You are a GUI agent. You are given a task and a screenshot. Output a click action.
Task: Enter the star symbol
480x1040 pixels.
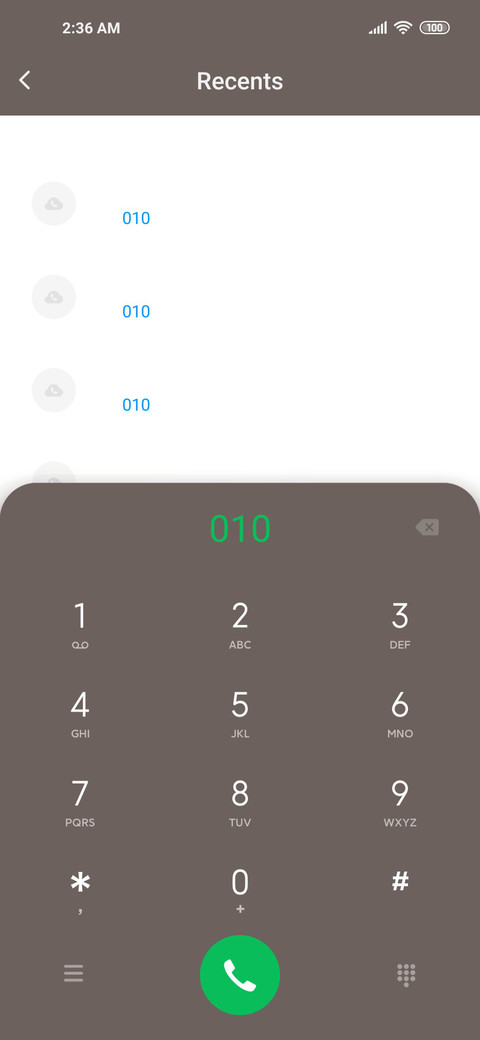pos(80,891)
